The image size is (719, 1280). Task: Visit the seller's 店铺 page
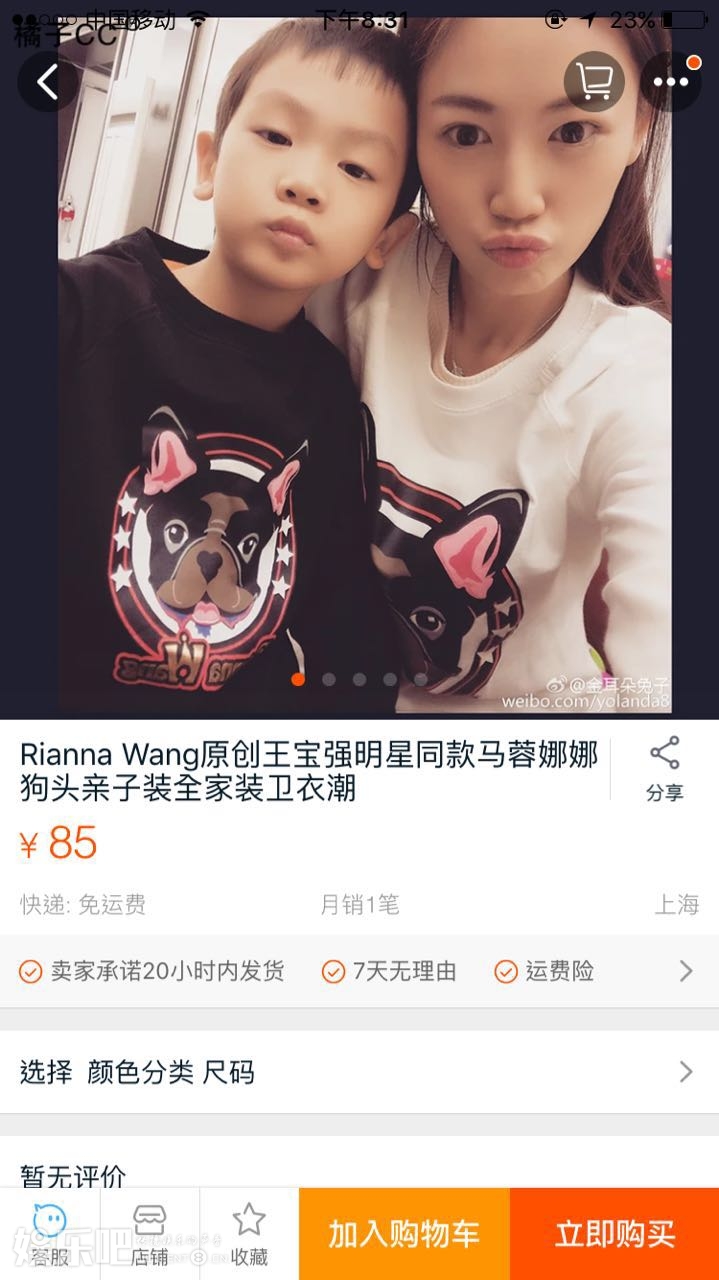pyautogui.click(x=150, y=1233)
